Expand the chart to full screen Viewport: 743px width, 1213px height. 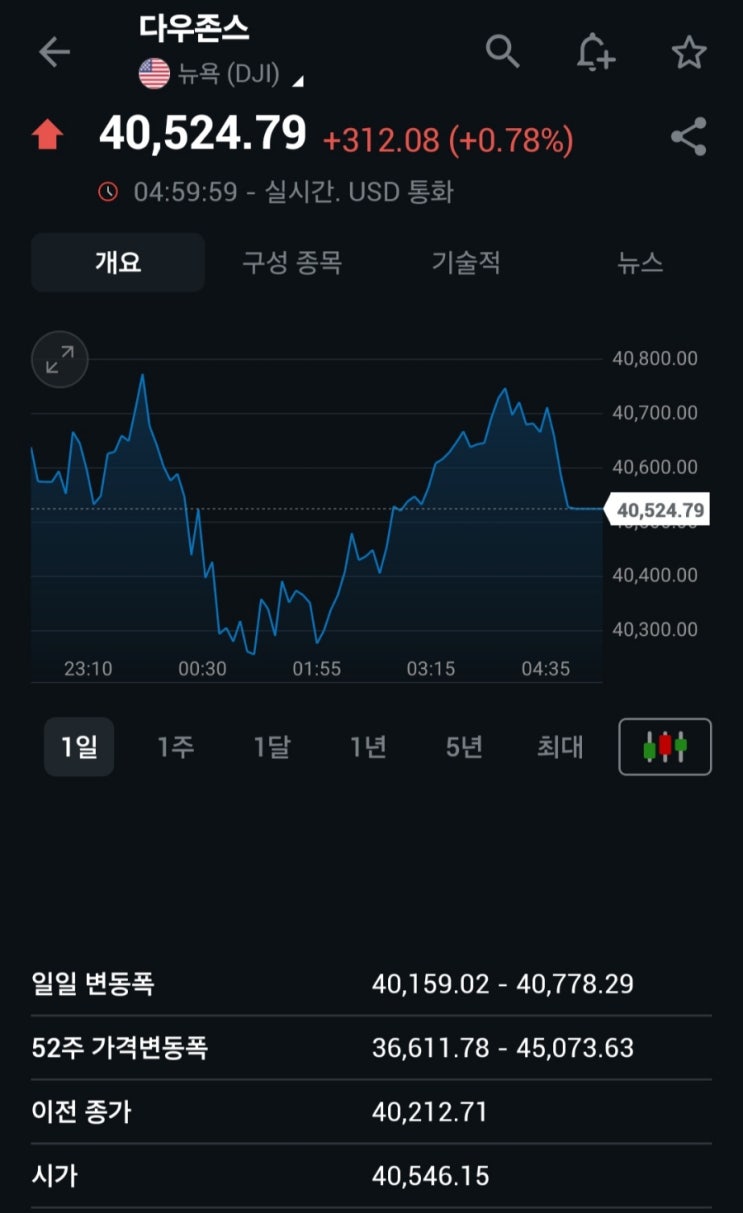pos(60,359)
